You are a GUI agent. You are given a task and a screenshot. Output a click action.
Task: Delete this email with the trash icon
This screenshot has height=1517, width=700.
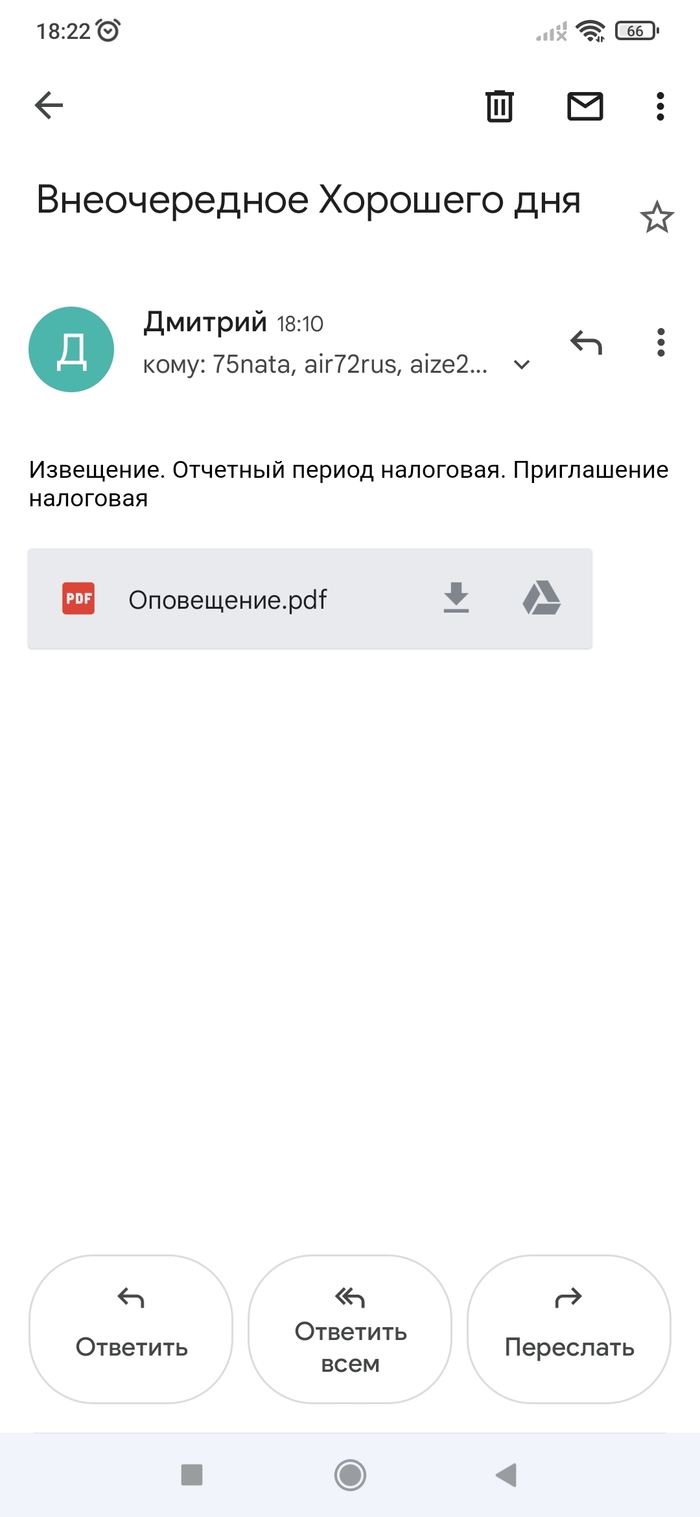point(499,106)
